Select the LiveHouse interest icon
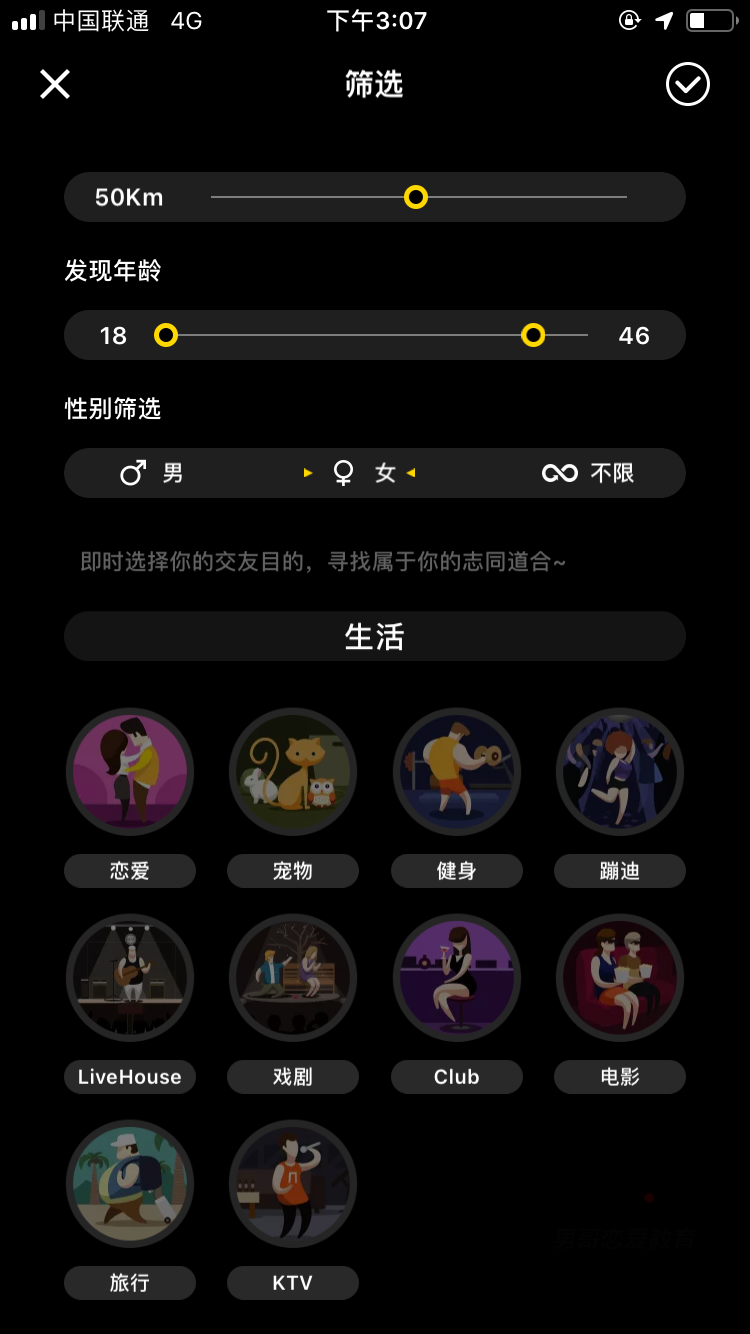This screenshot has height=1334, width=750. (130, 978)
